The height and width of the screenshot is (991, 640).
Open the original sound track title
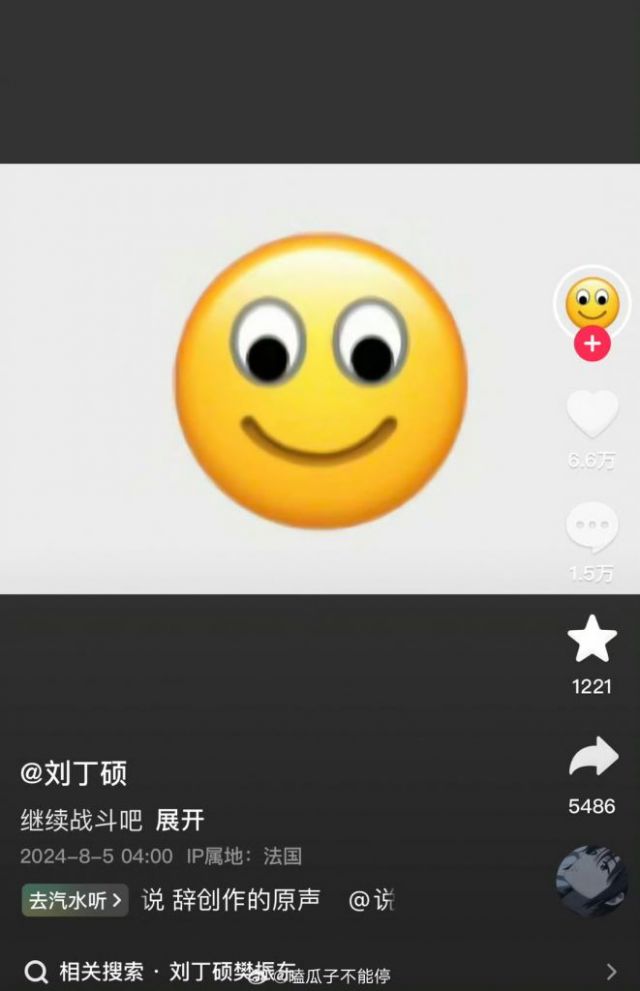tap(232, 900)
